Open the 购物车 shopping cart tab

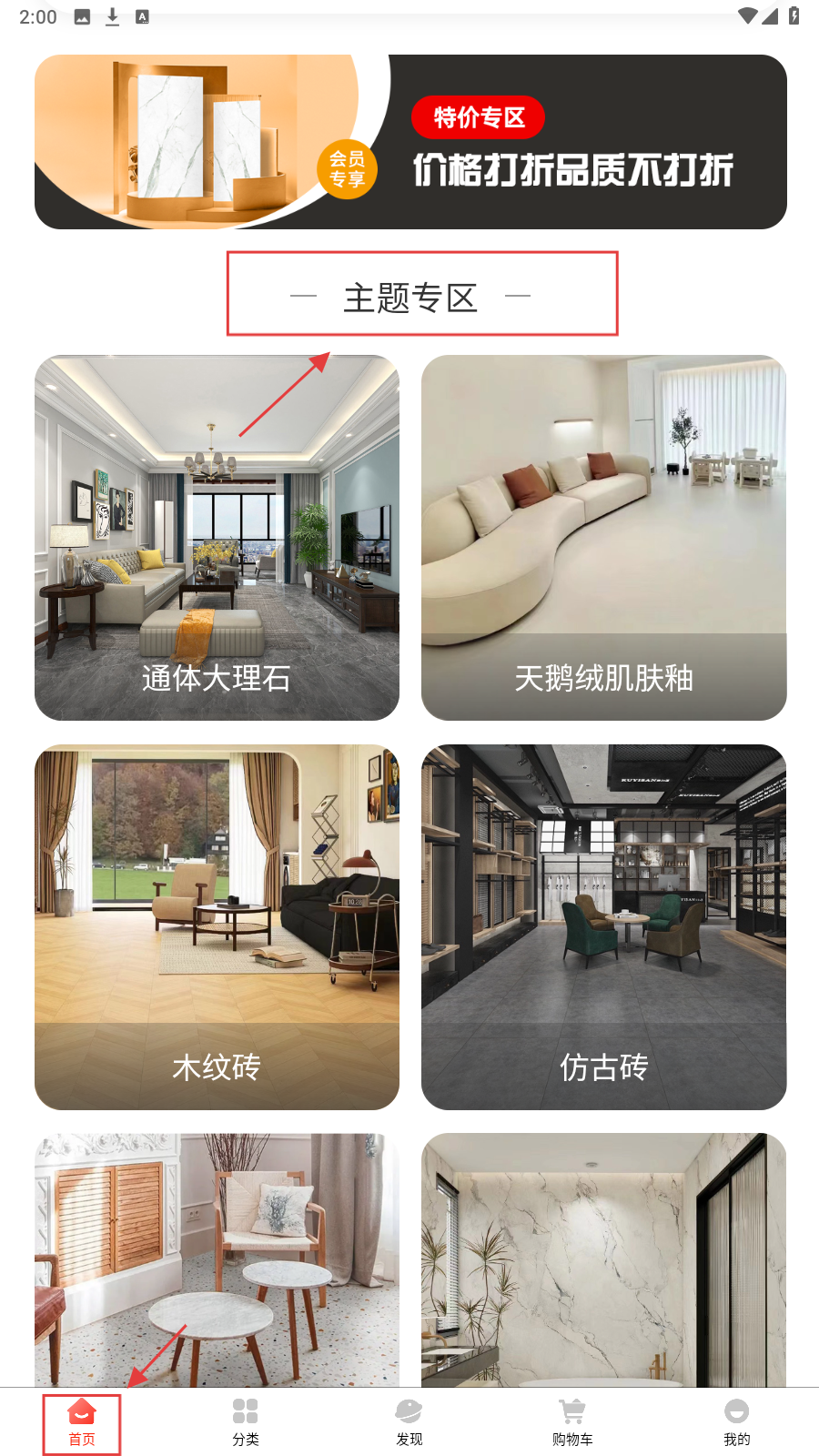(x=572, y=1423)
